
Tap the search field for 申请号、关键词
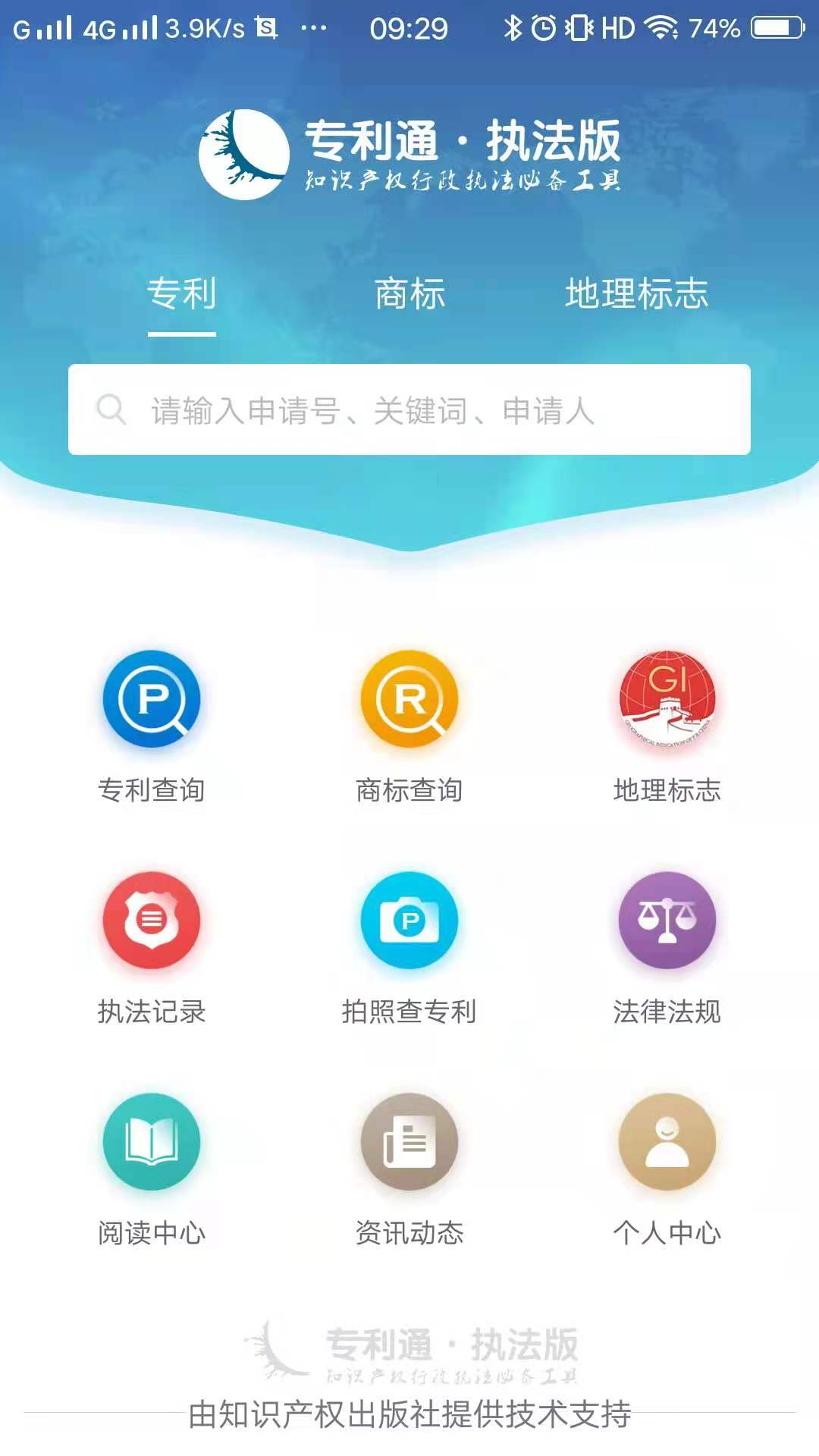pos(409,410)
